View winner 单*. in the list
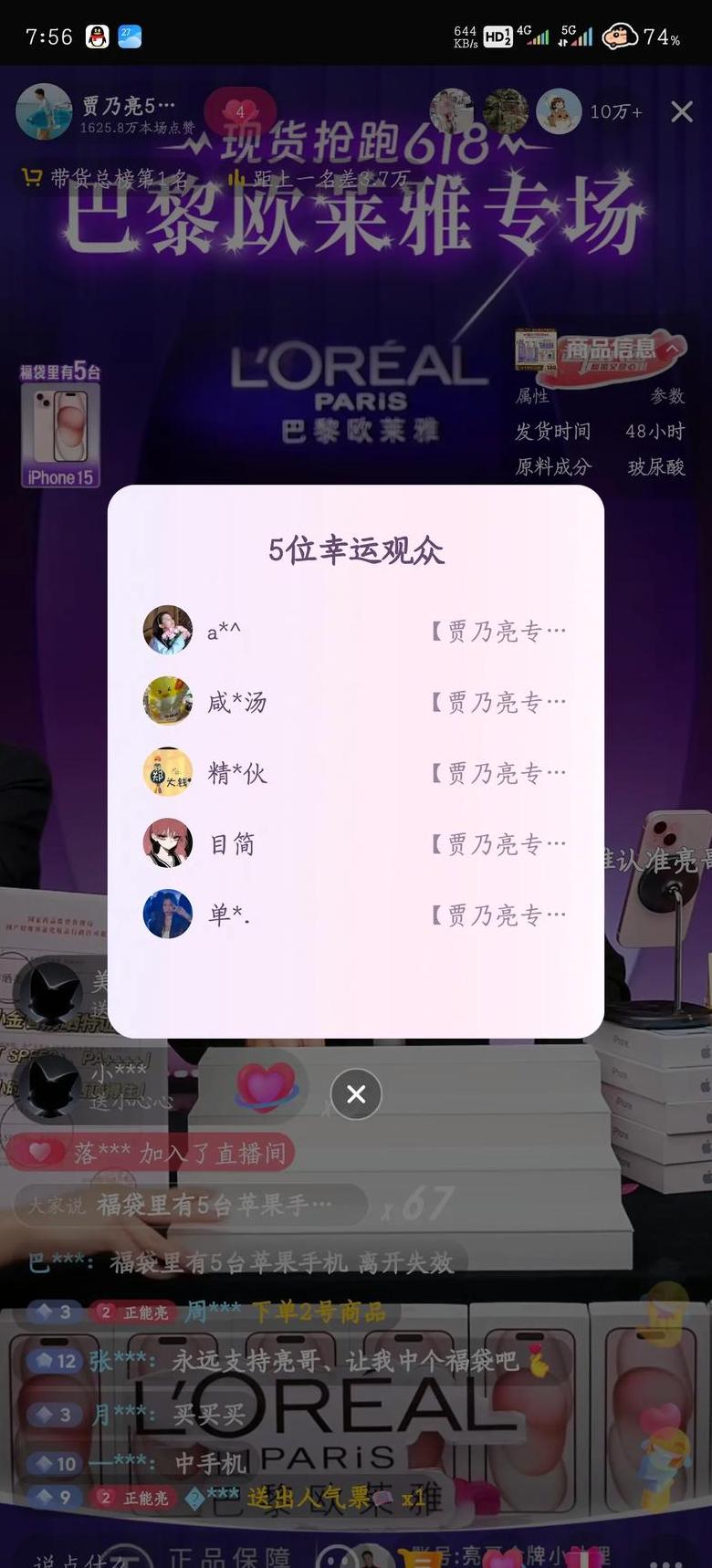Viewport: 712px width, 1568px height. [x=355, y=914]
